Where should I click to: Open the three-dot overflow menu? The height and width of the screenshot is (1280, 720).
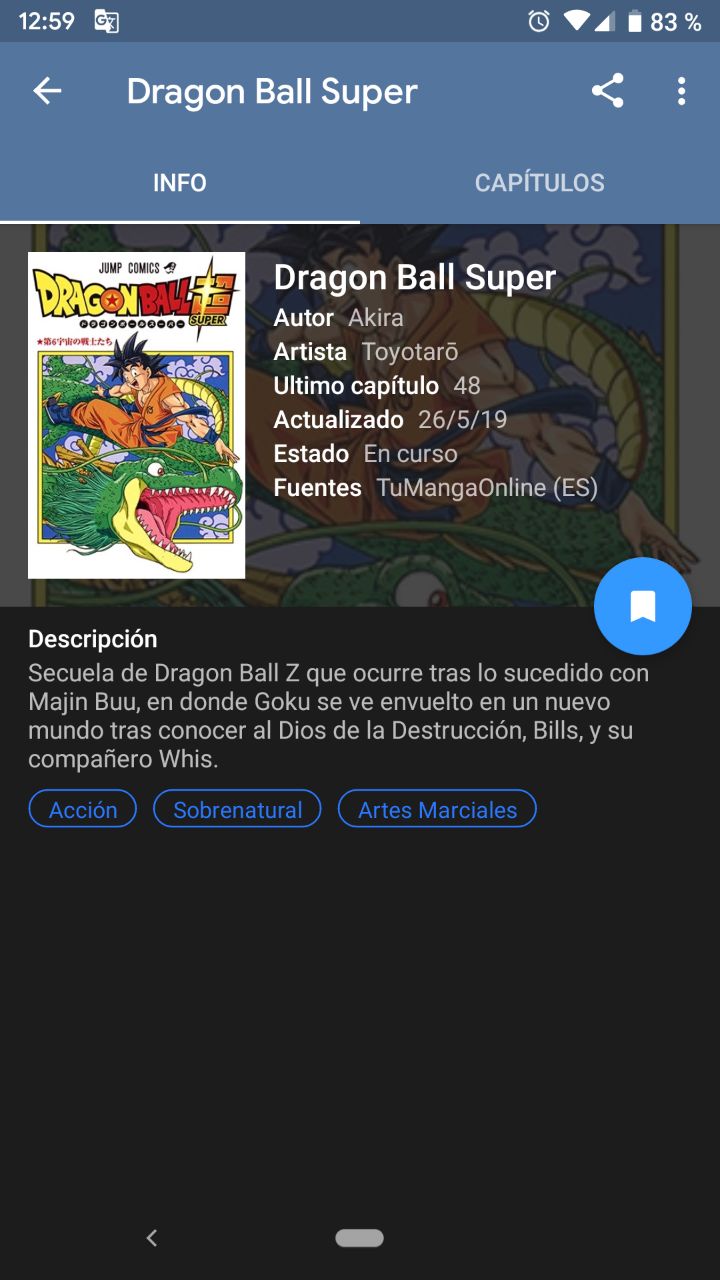click(x=681, y=92)
